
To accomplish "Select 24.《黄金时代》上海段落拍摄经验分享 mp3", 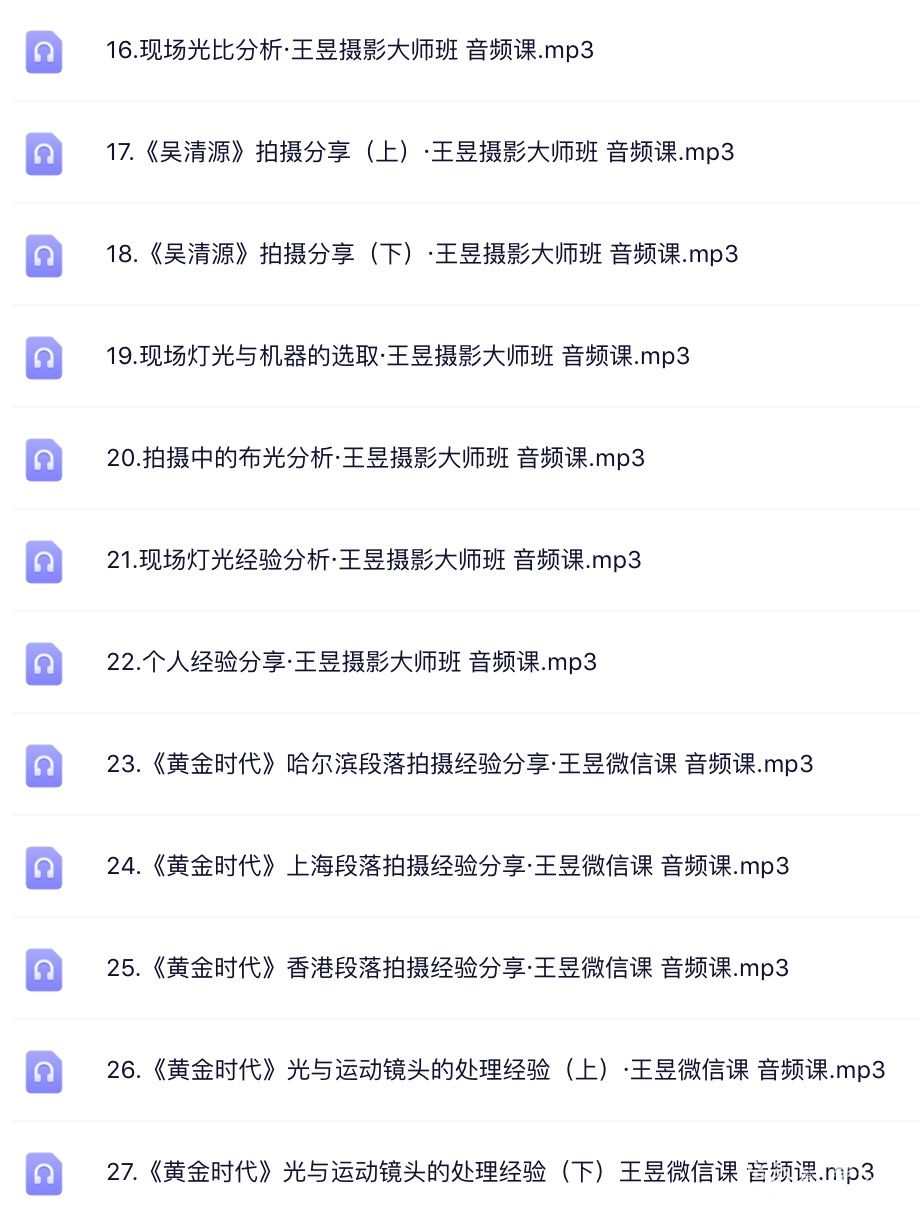I will coord(448,866).
